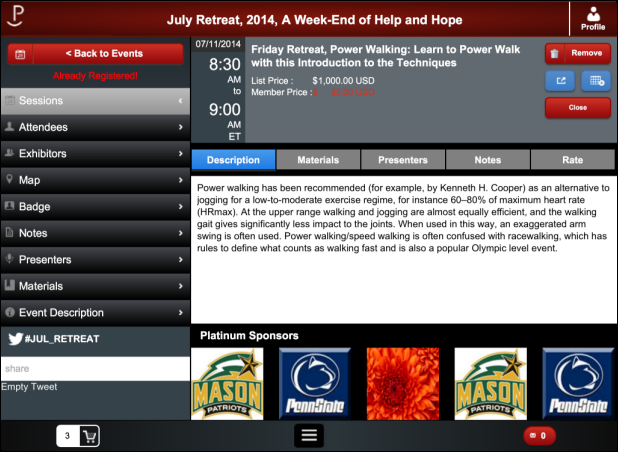Close the session details
618x452 pixels.
tap(577, 107)
